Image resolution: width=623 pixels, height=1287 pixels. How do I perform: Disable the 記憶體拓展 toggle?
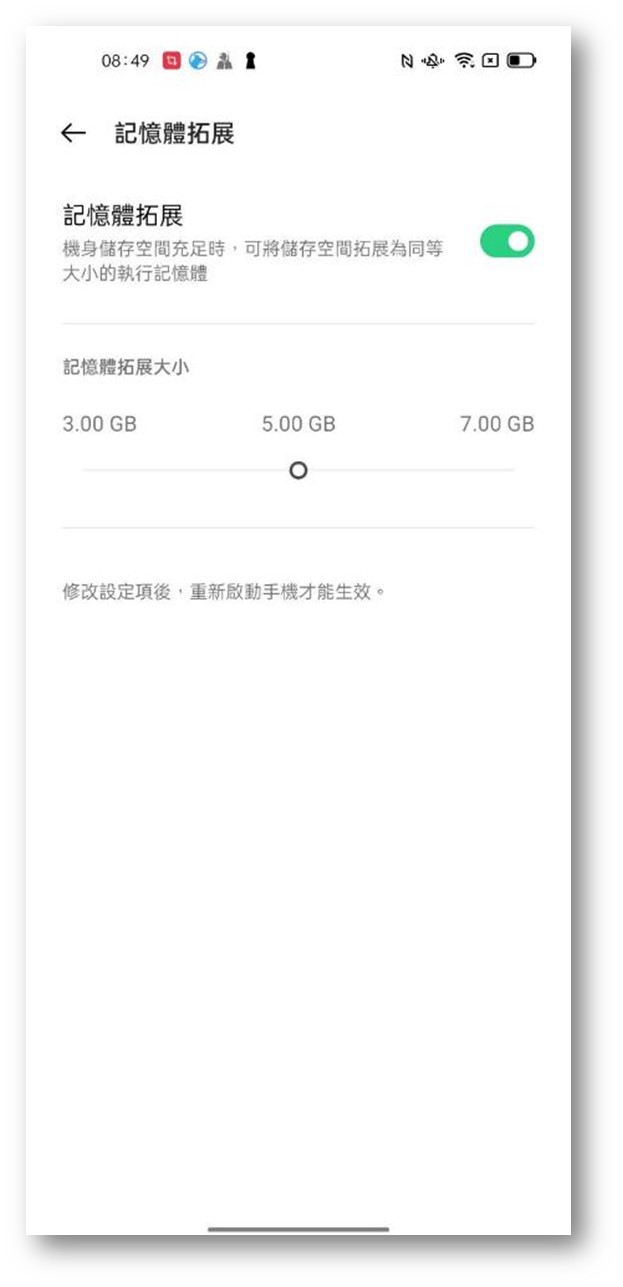tap(507, 241)
